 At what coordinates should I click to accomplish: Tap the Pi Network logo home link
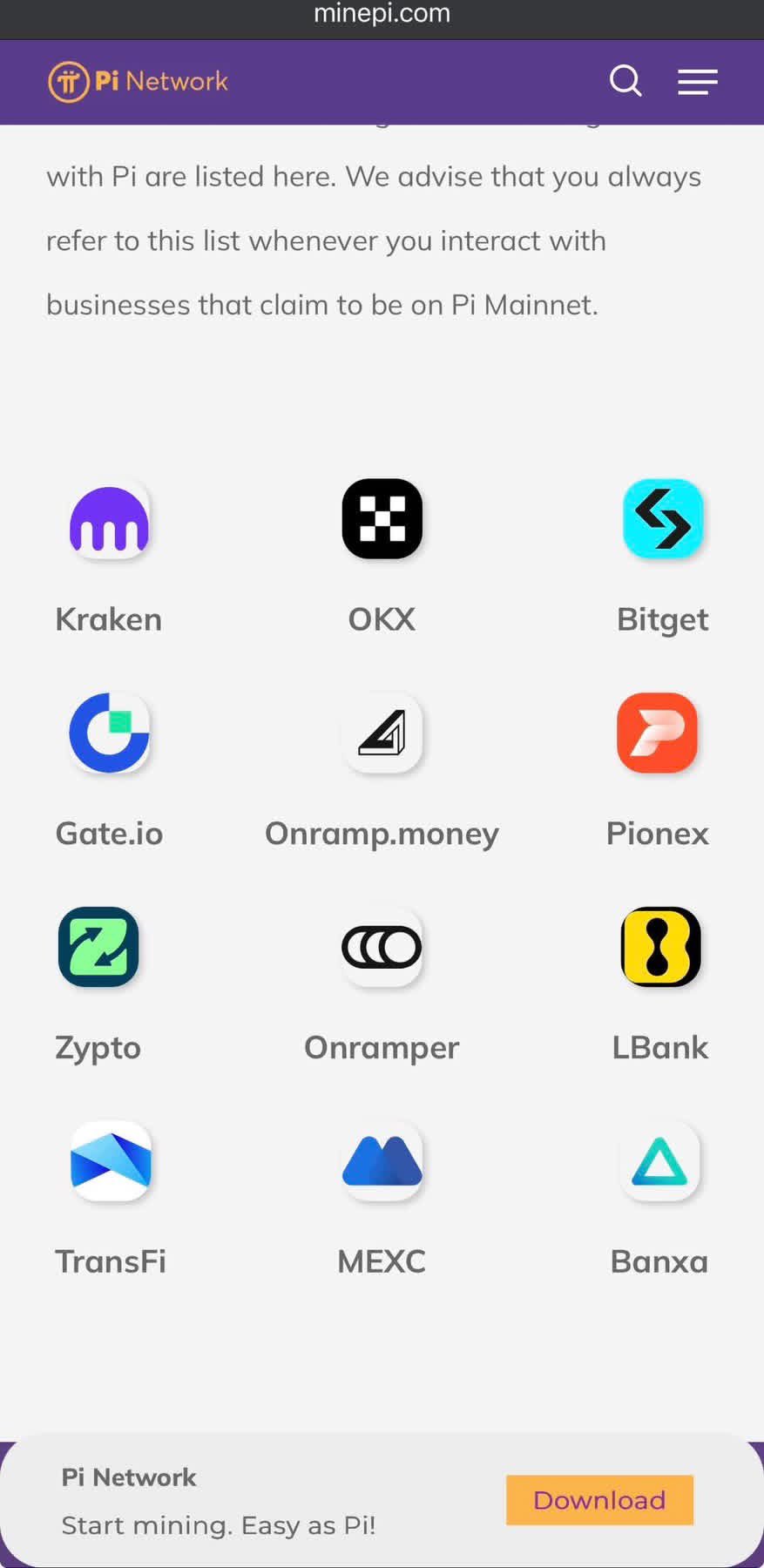click(138, 82)
